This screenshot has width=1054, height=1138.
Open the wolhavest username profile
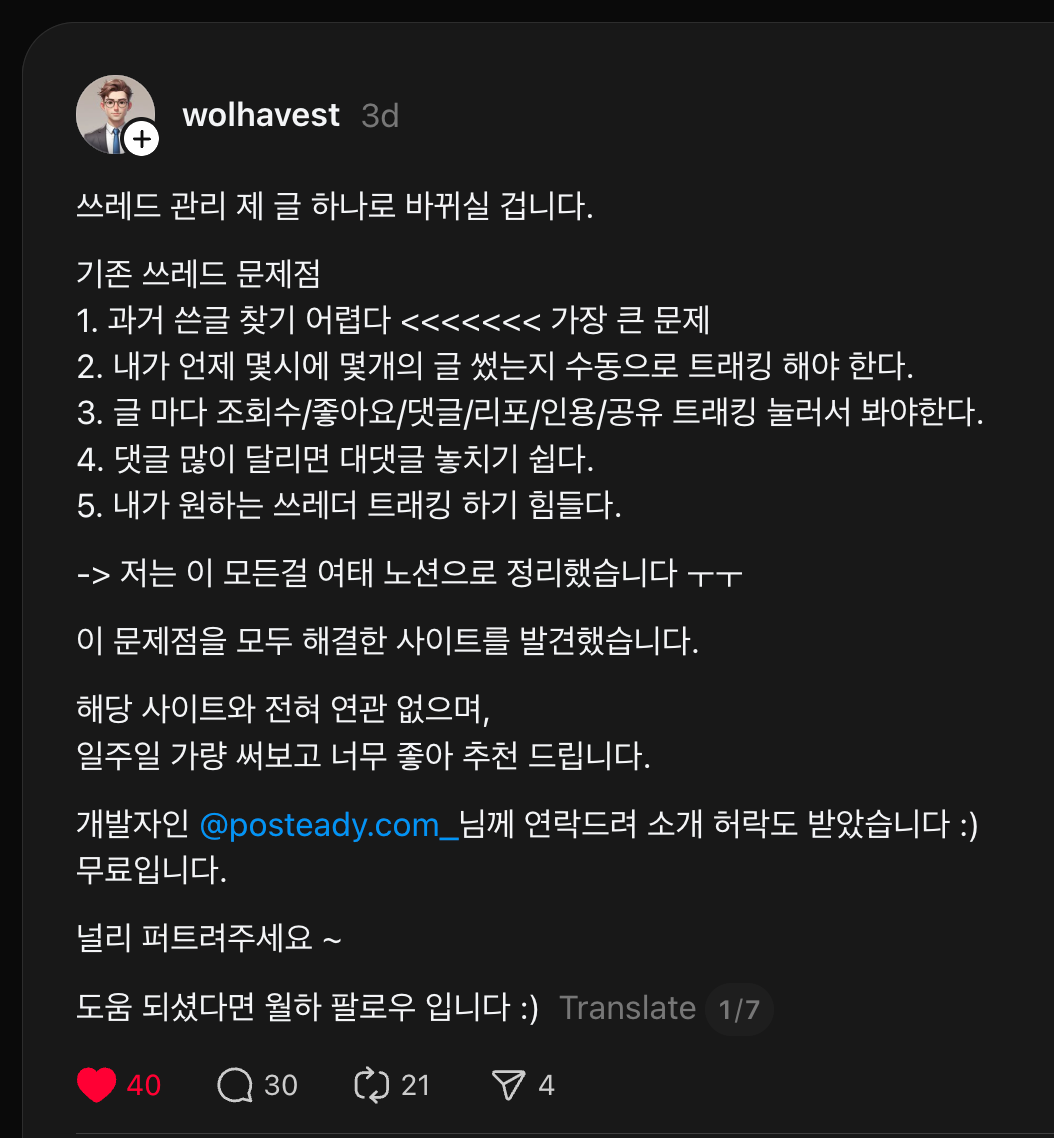tap(261, 115)
